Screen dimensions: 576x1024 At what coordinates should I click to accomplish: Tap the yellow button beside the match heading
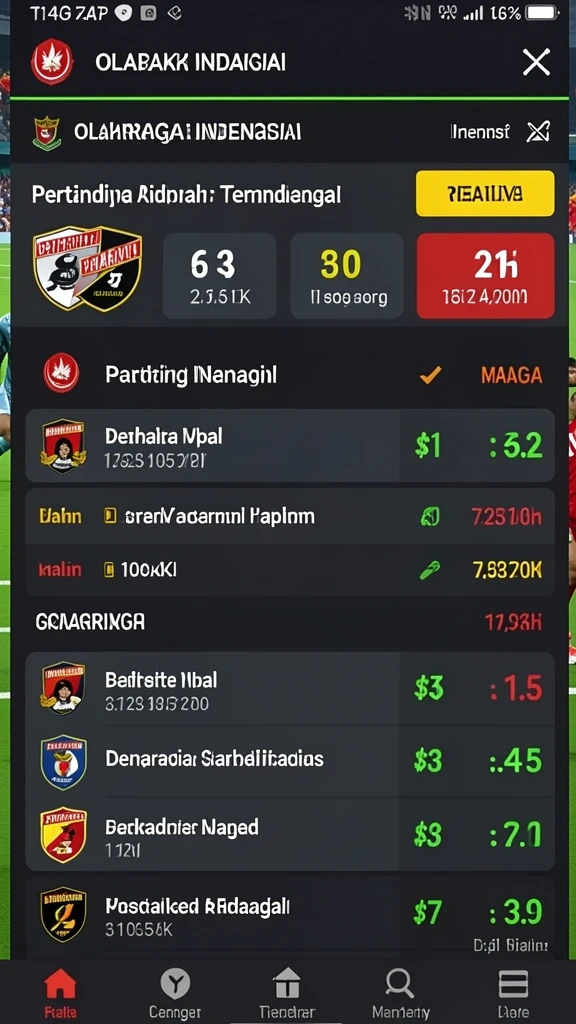485,193
